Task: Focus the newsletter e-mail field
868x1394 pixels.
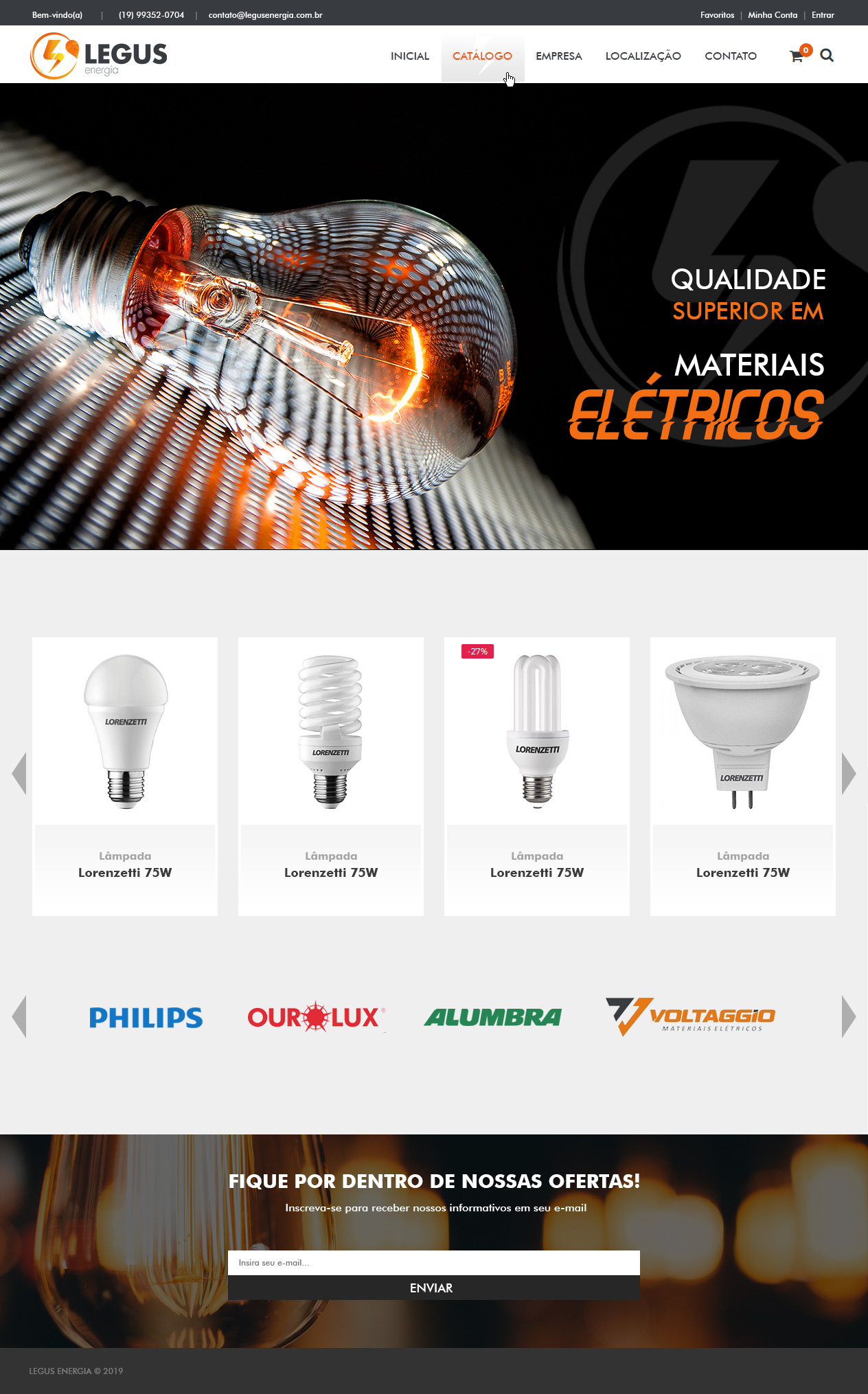Action: tap(434, 1263)
